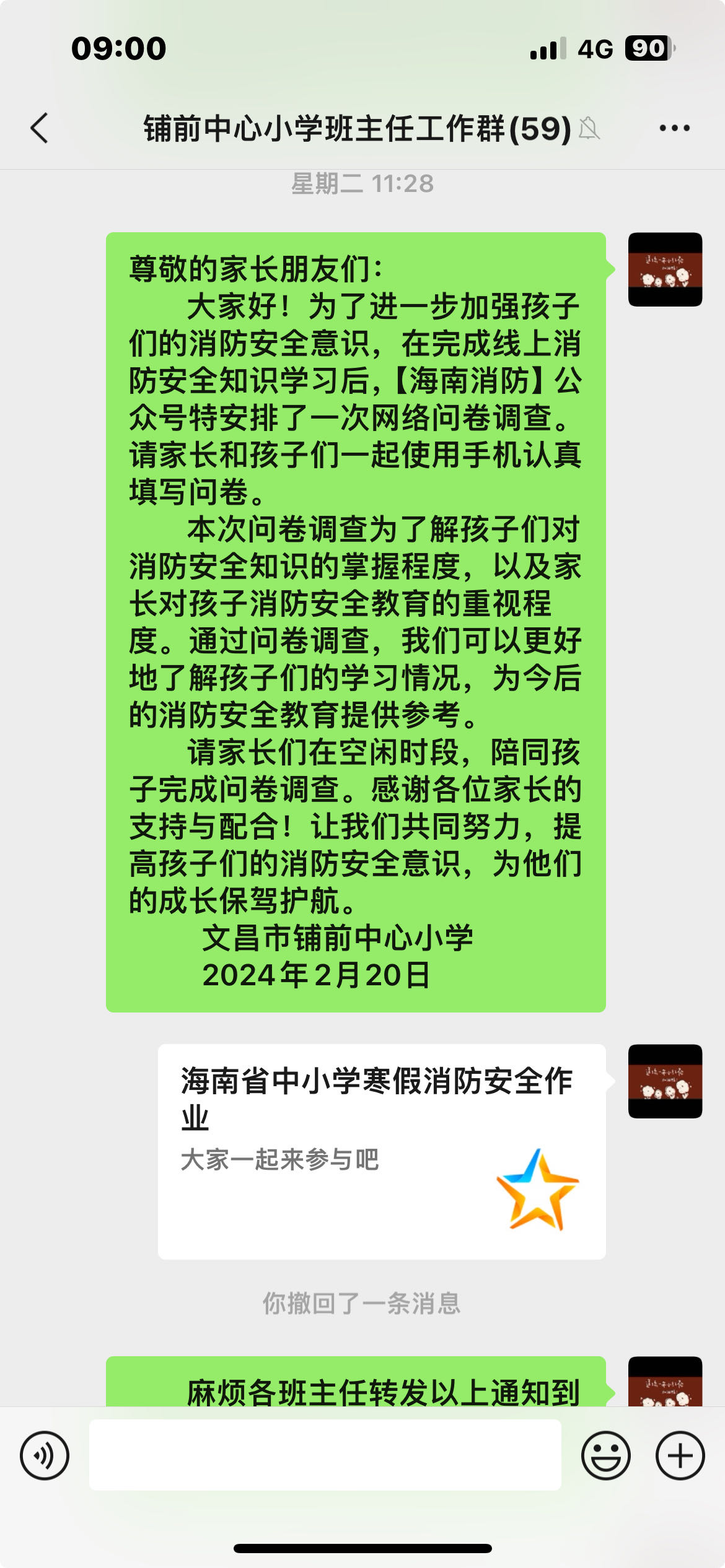Open the emoji picker

[x=606, y=1455]
